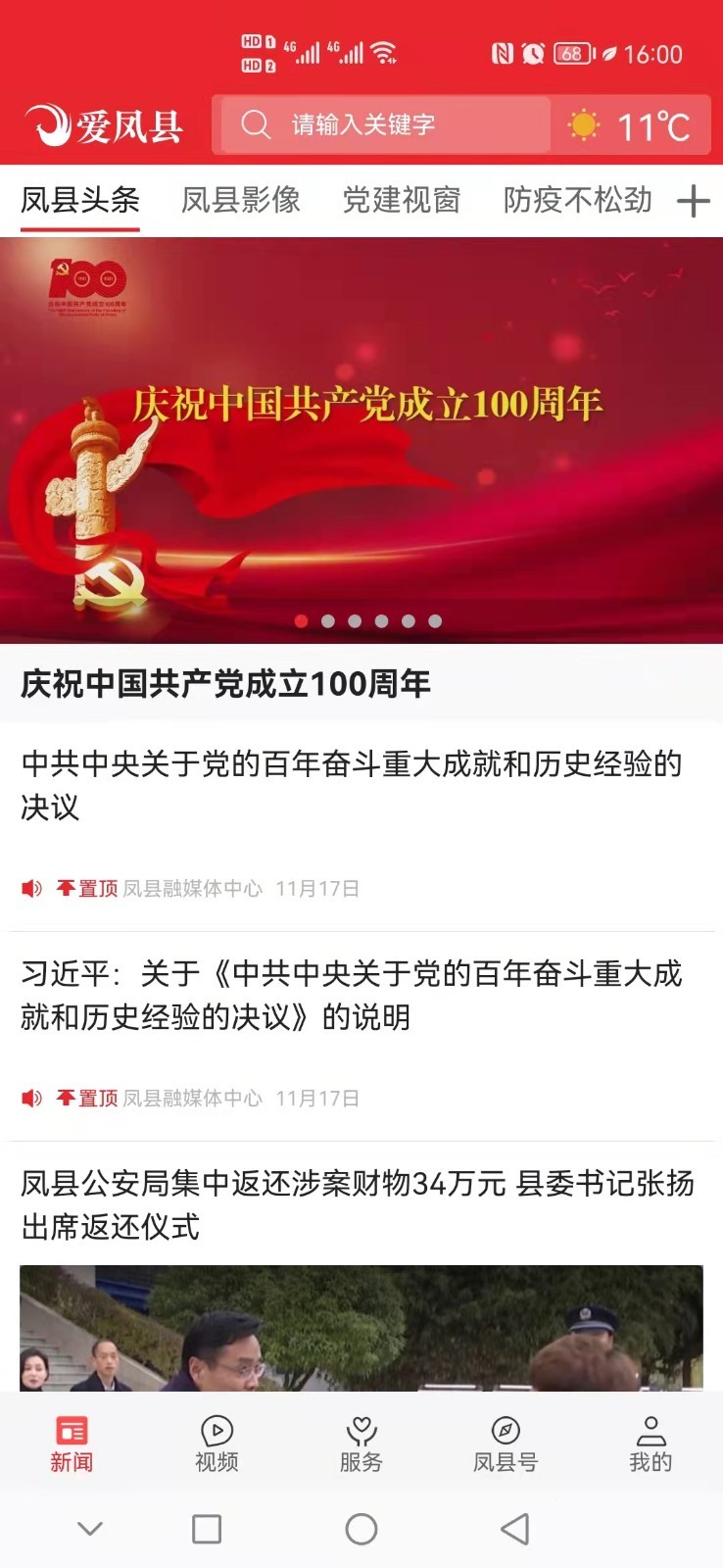The width and height of the screenshot is (723, 1568).
Task: Open the 凤县公安局集中返还涉案财物 news story
Action: (358, 1204)
